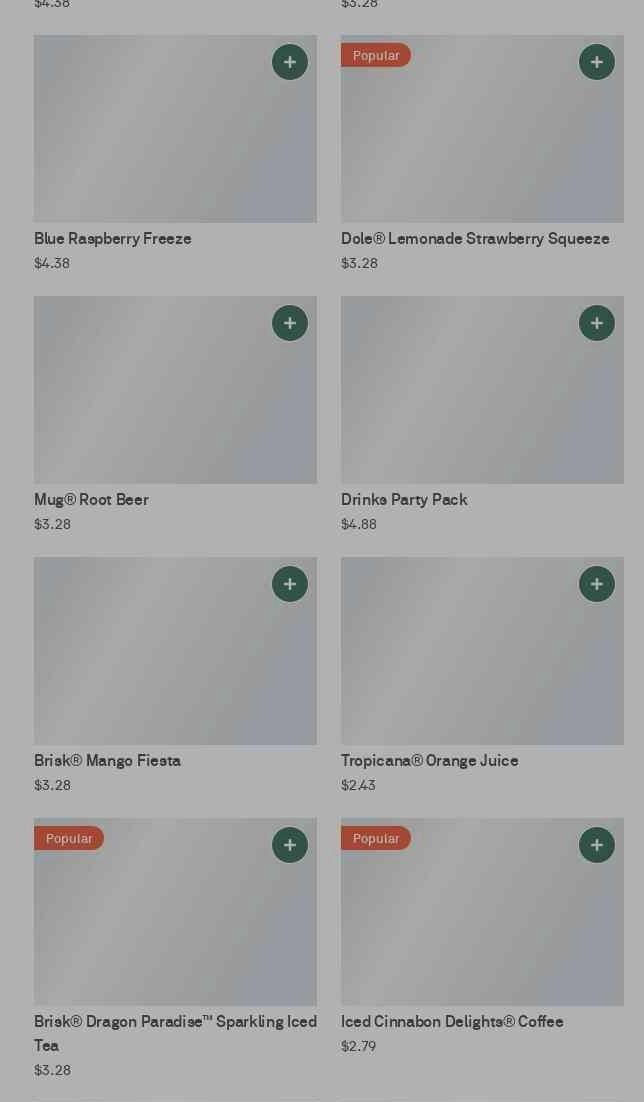View Dole Lemonade Strawberry Squeeze details

click(x=482, y=153)
